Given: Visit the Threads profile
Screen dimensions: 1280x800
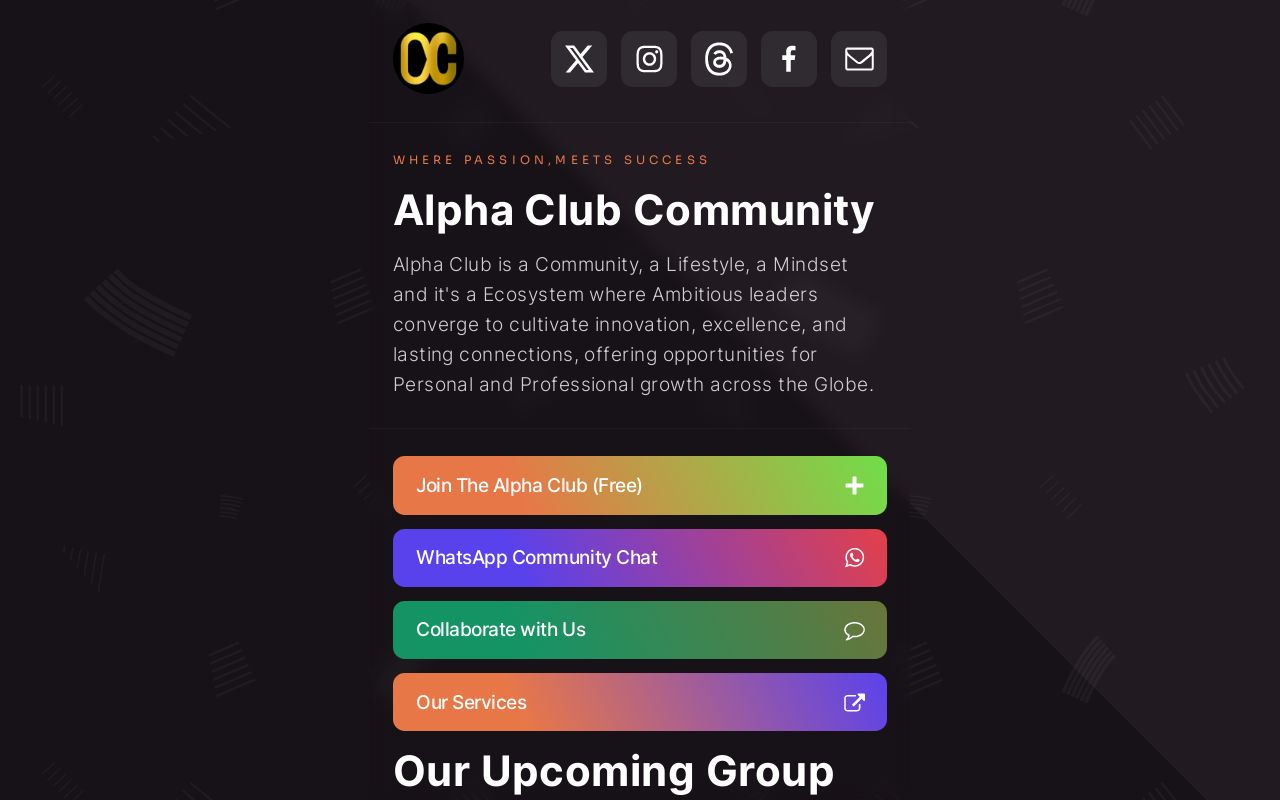Looking at the screenshot, I should [719, 59].
